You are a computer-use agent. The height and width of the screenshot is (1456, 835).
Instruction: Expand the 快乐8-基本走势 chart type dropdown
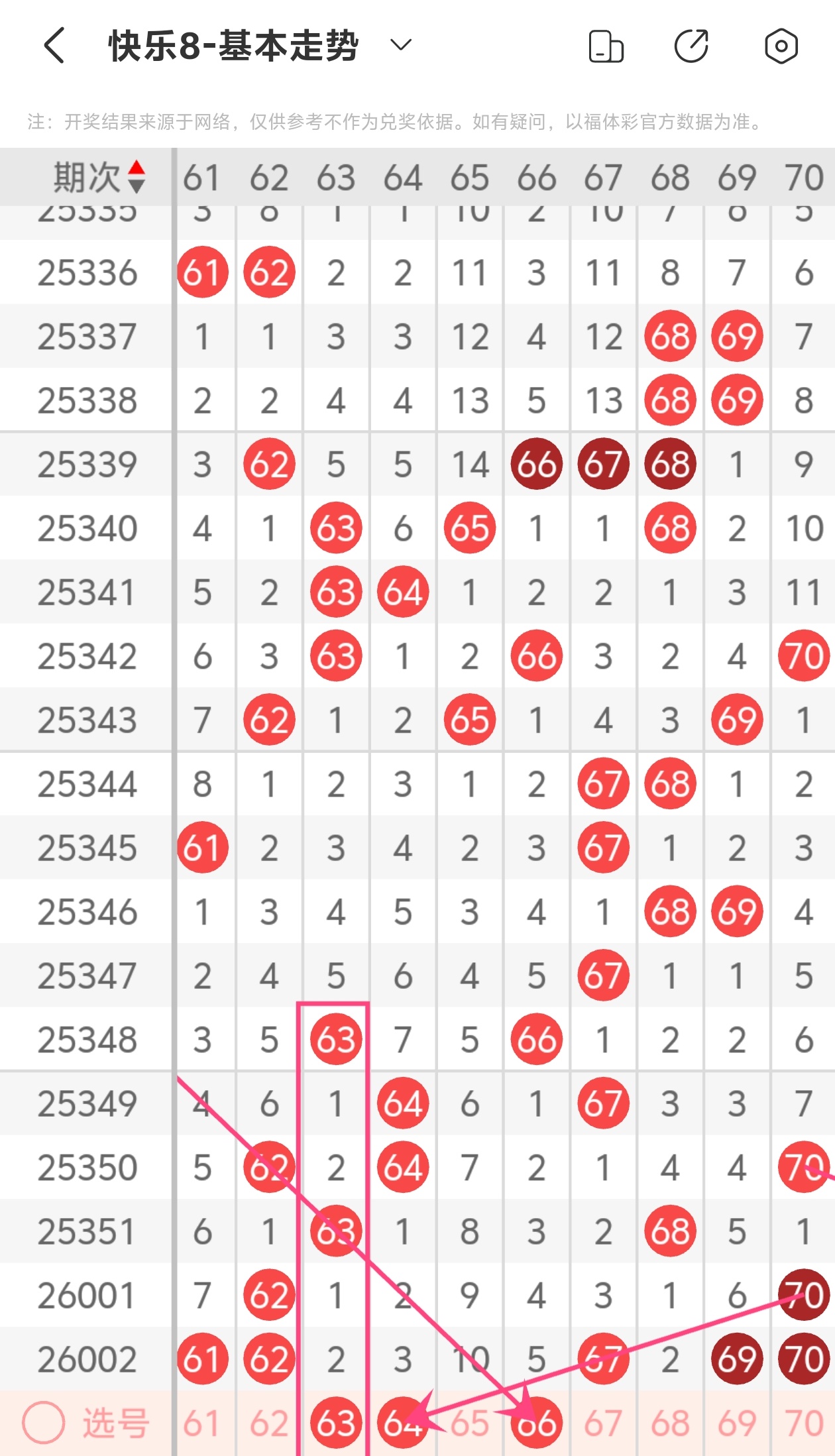400,45
